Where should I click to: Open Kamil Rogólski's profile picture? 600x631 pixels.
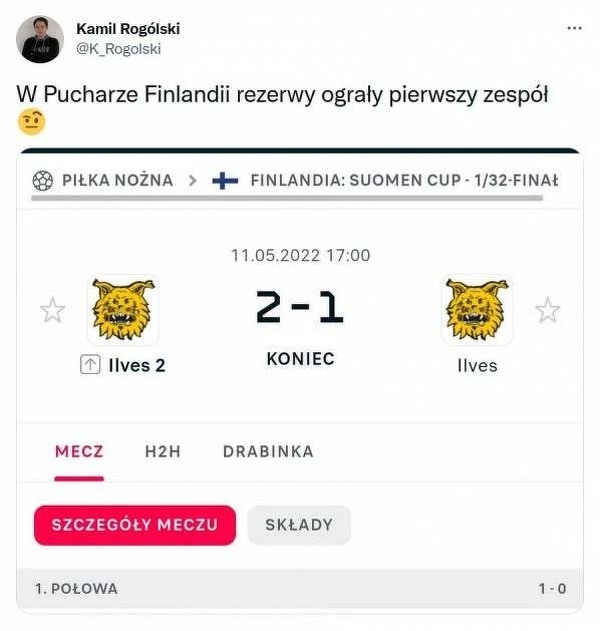[40, 40]
